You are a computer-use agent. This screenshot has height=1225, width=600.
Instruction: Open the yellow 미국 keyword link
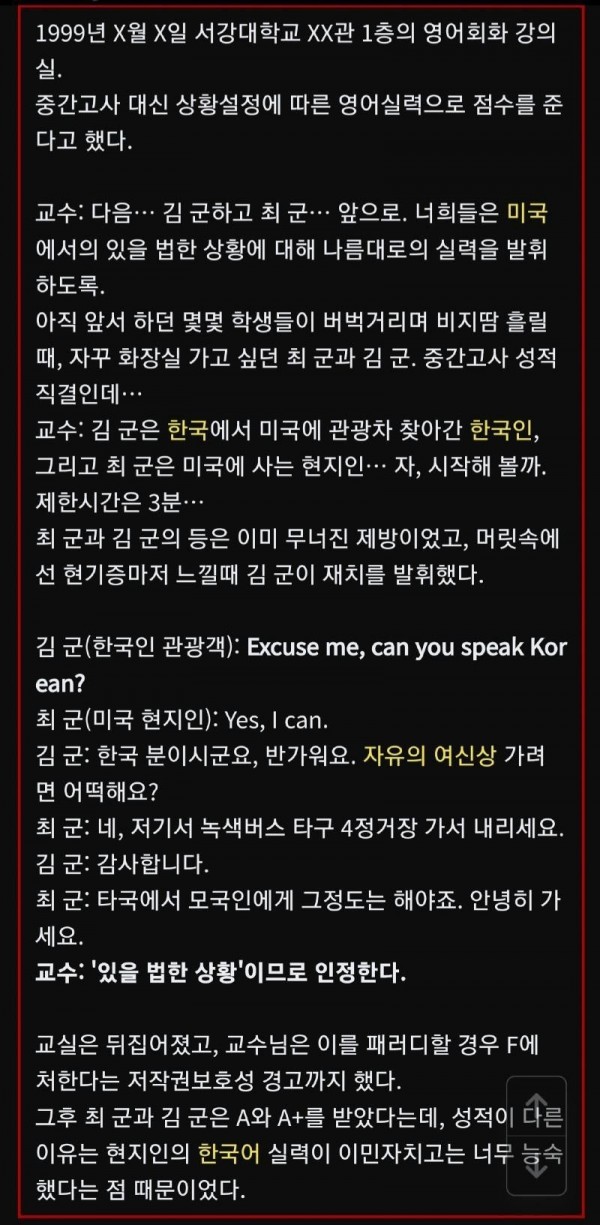pos(532,213)
